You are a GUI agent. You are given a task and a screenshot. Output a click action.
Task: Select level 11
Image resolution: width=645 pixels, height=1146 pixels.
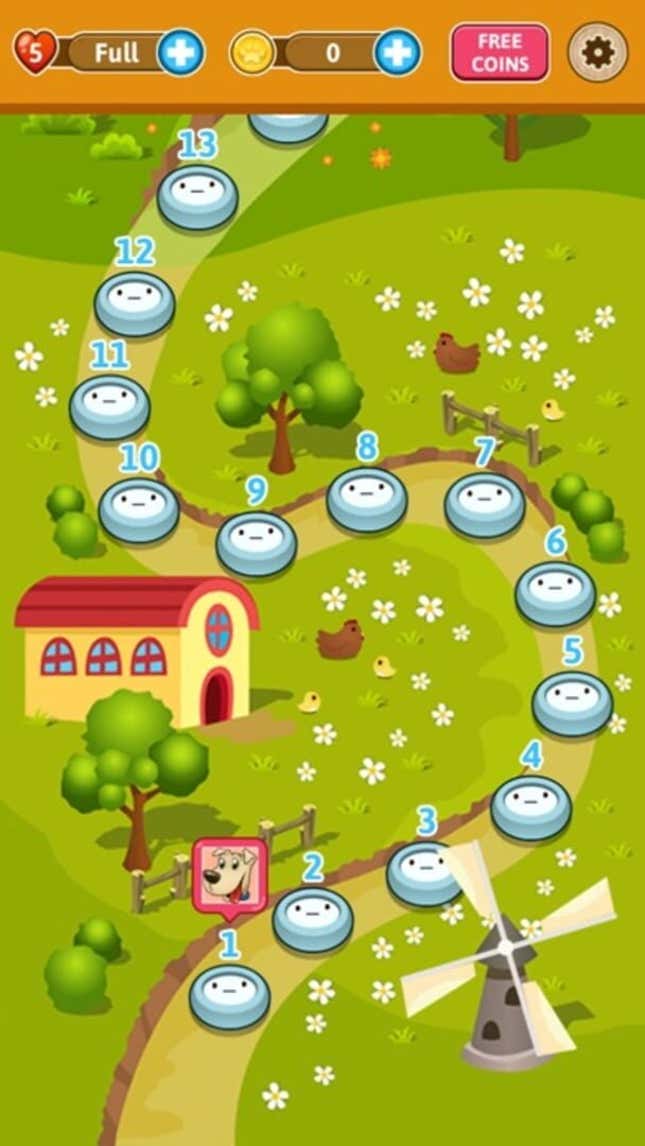pos(110,406)
